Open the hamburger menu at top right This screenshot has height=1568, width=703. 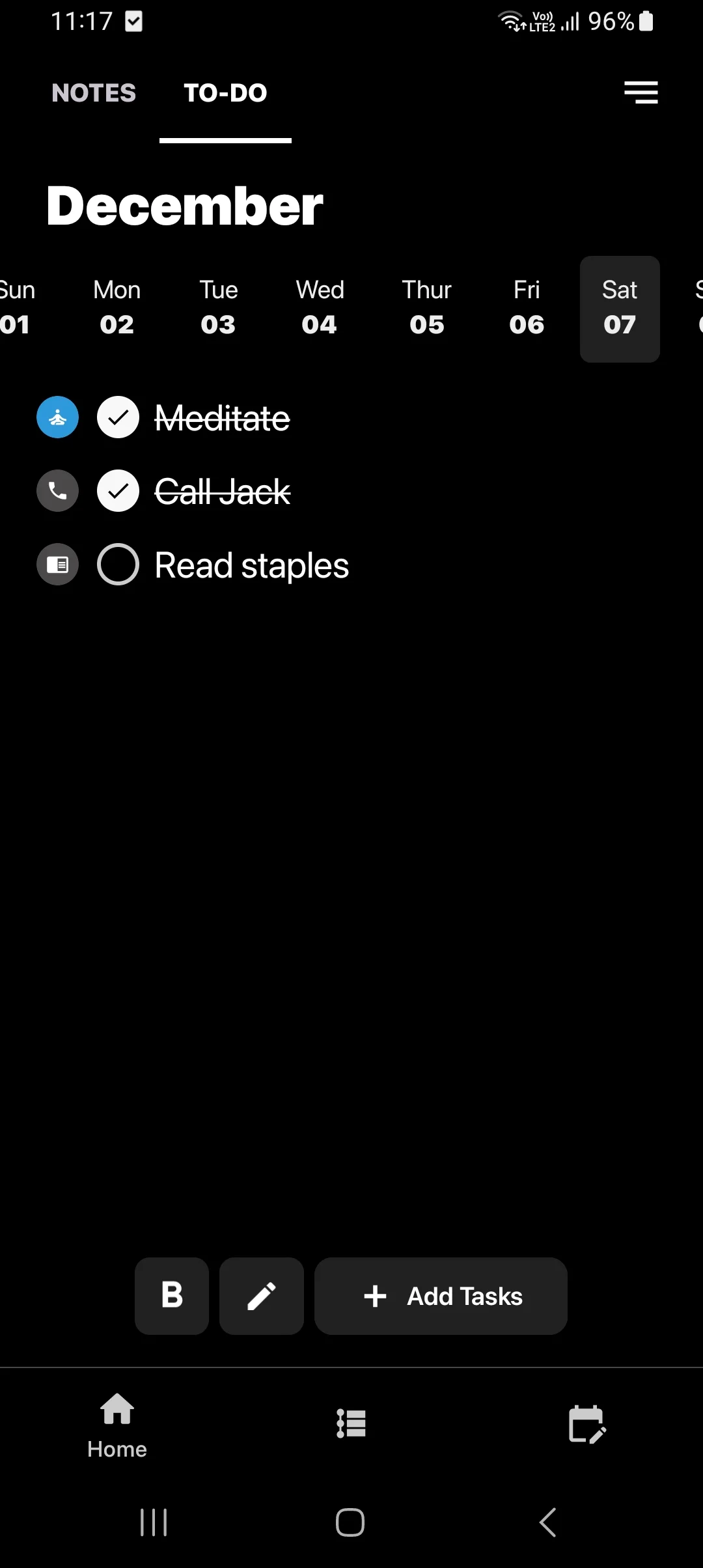click(x=641, y=92)
